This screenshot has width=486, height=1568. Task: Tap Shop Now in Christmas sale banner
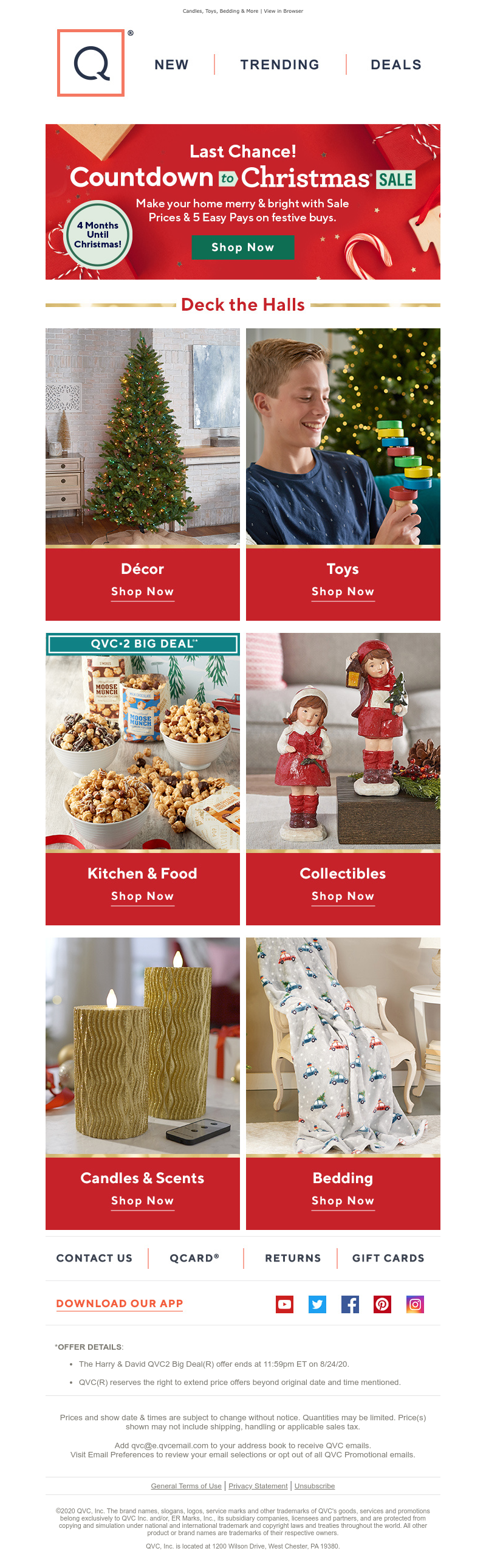point(242,247)
